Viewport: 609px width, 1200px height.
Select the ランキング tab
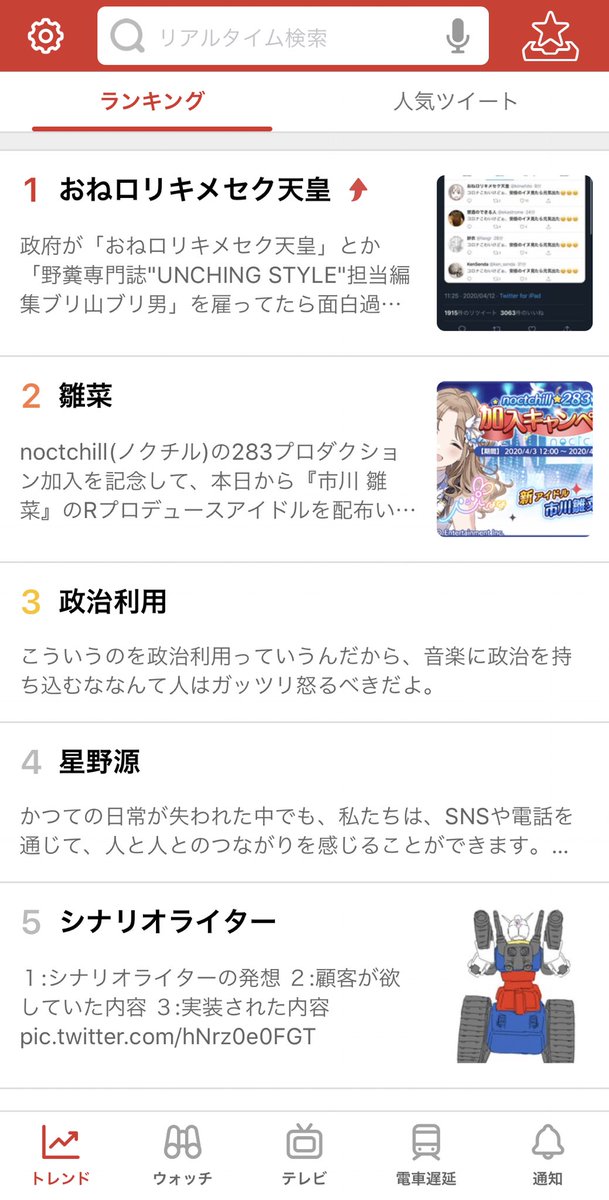coord(152,101)
